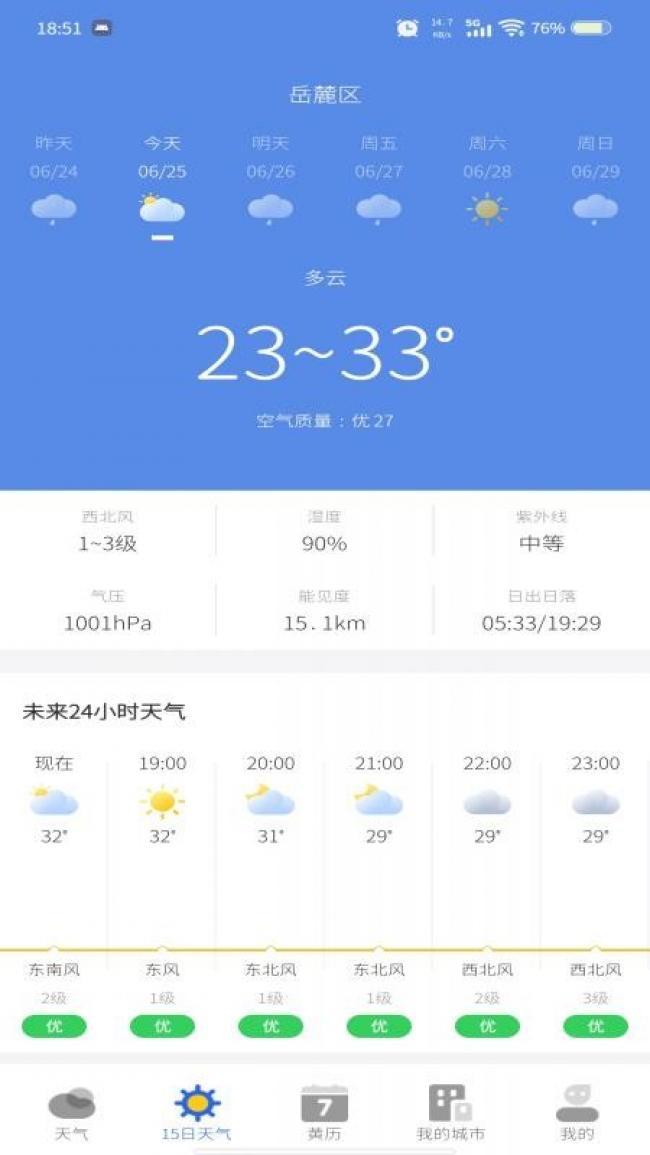
Task: Switch to tomorrow 06/26 forecast
Action: [x=270, y=179]
